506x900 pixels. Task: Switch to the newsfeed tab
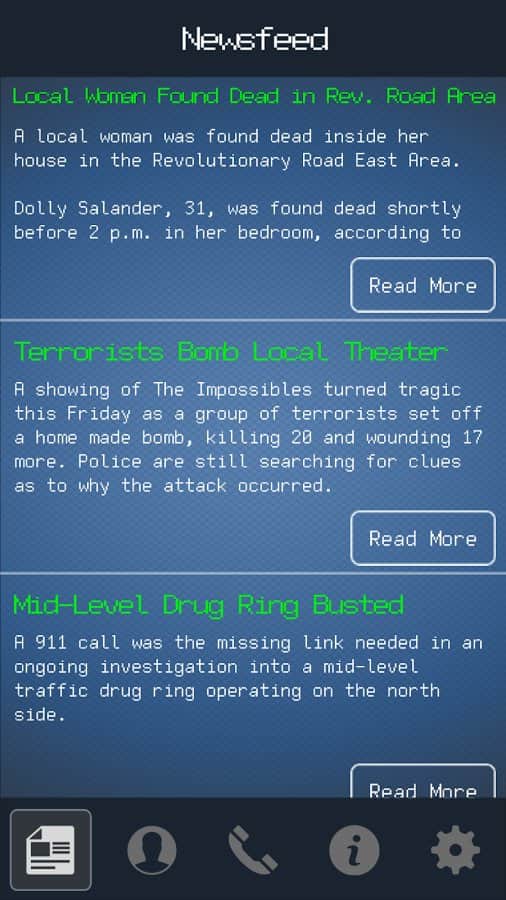(x=50, y=849)
